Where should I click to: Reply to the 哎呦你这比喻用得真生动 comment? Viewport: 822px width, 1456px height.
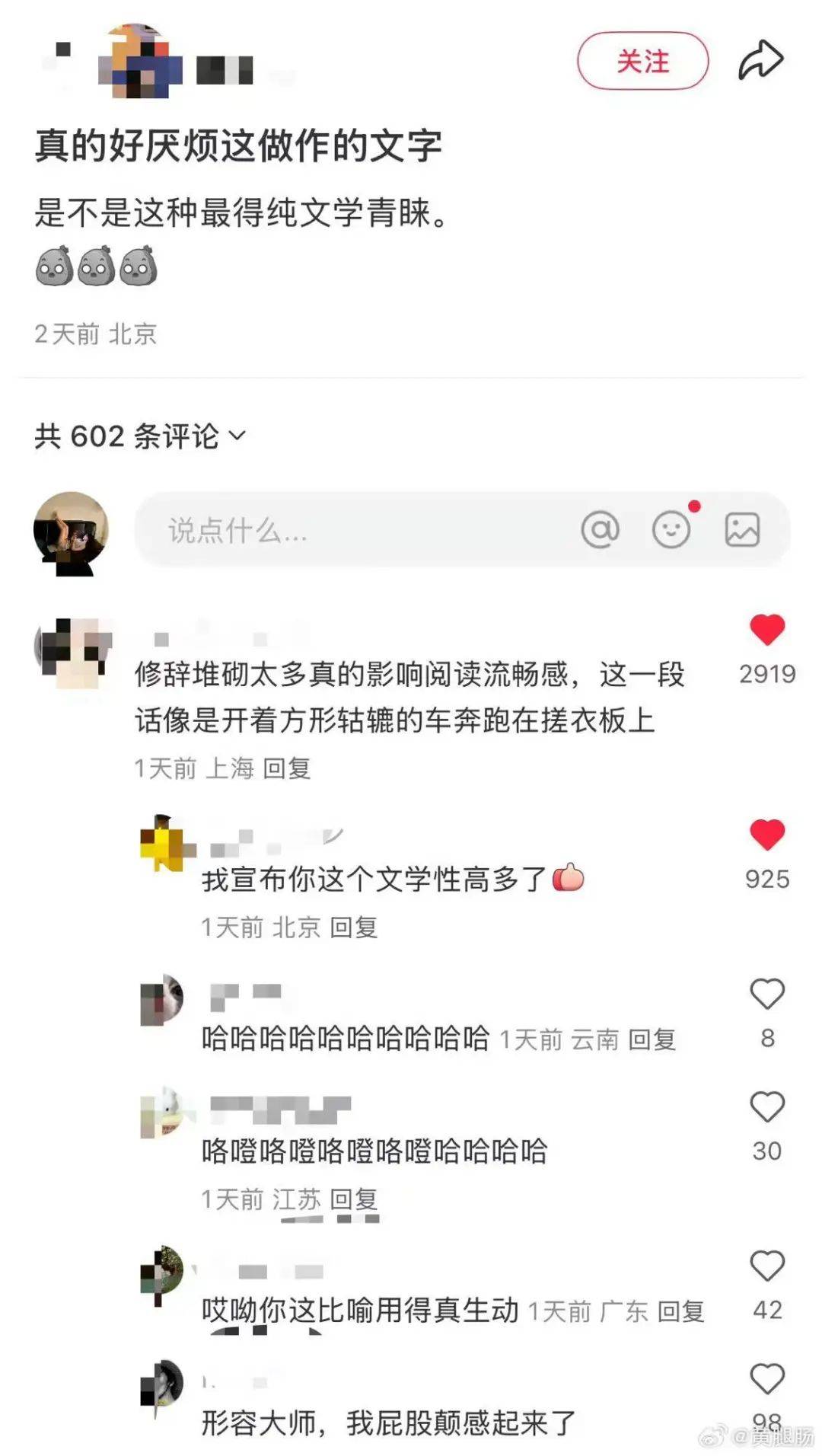click(680, 1311)
